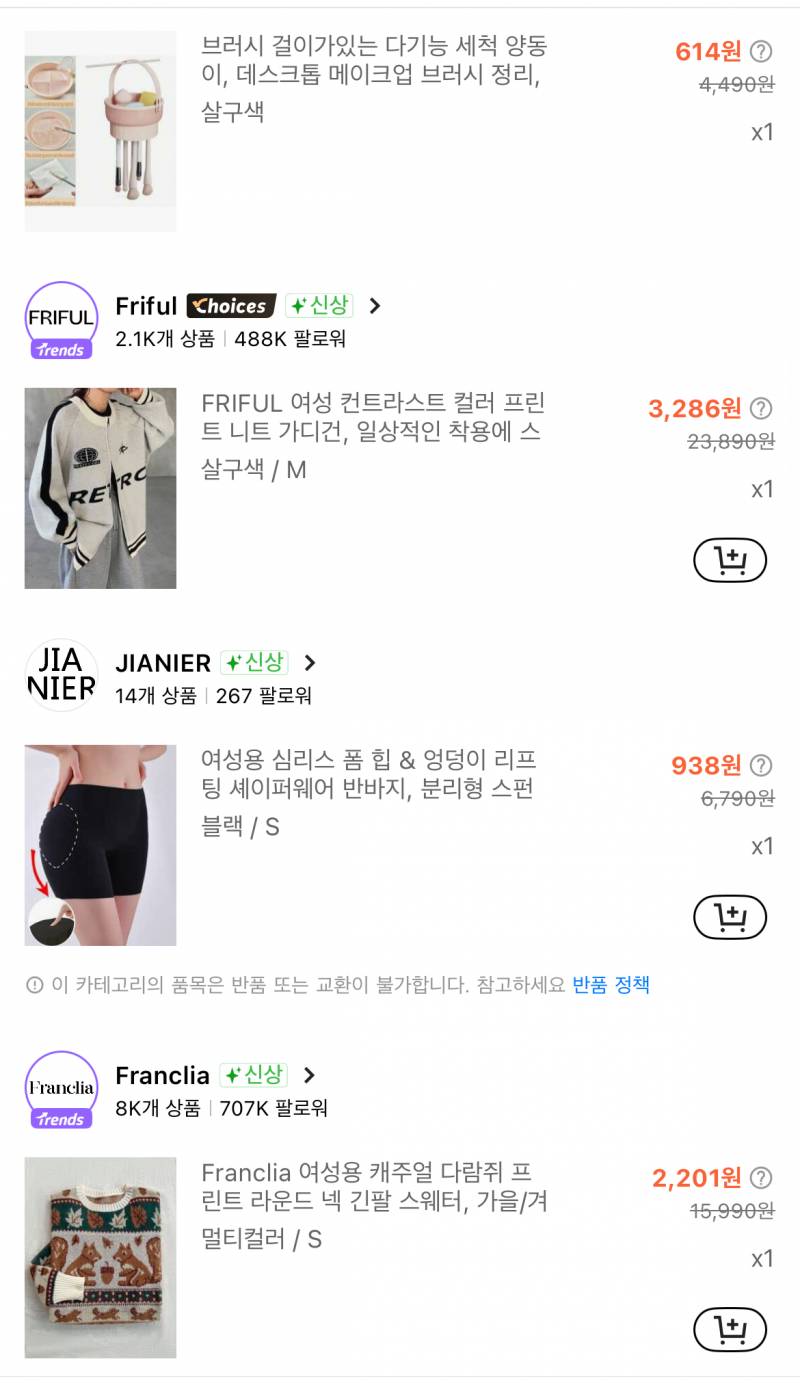The image size is (800, 1383).
Task: Click the Choices badge next to Friful
Action: coord(232,305)
